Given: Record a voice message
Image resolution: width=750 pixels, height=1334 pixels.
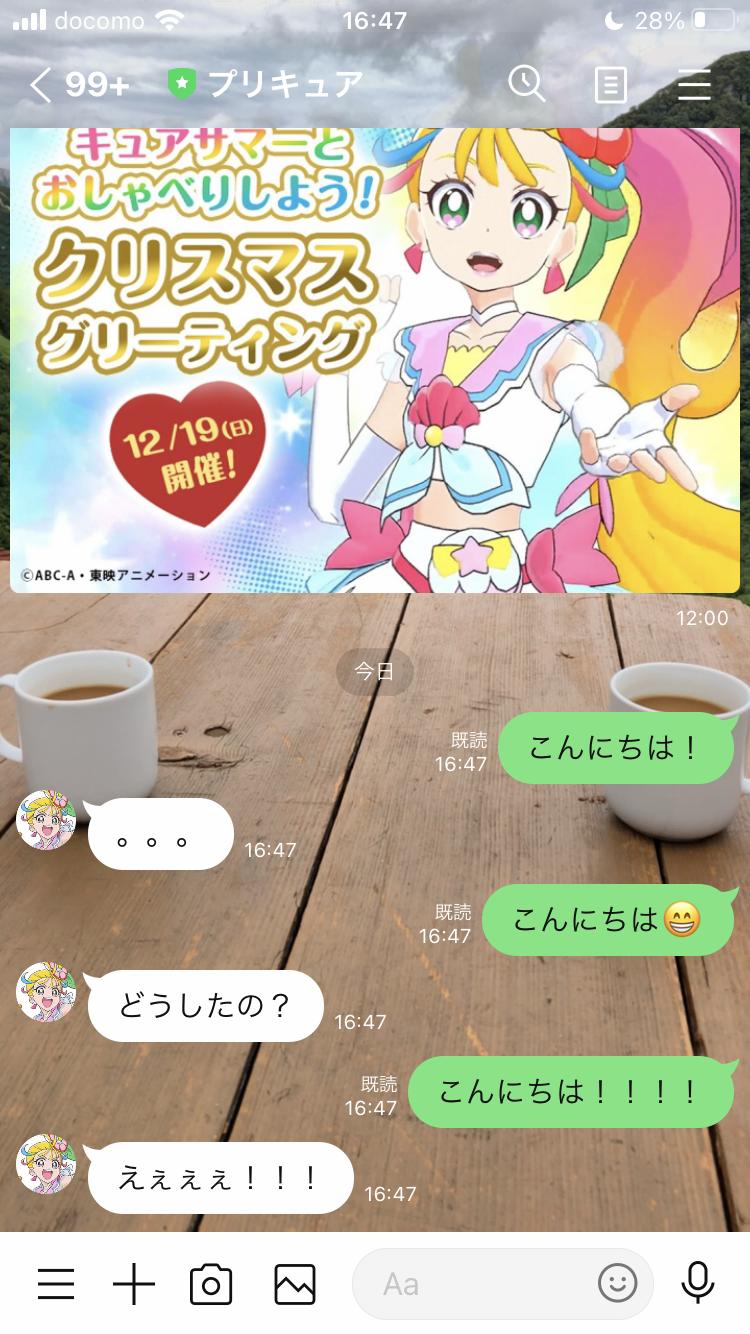Looking at the screenshot, I should (697, 1284).
